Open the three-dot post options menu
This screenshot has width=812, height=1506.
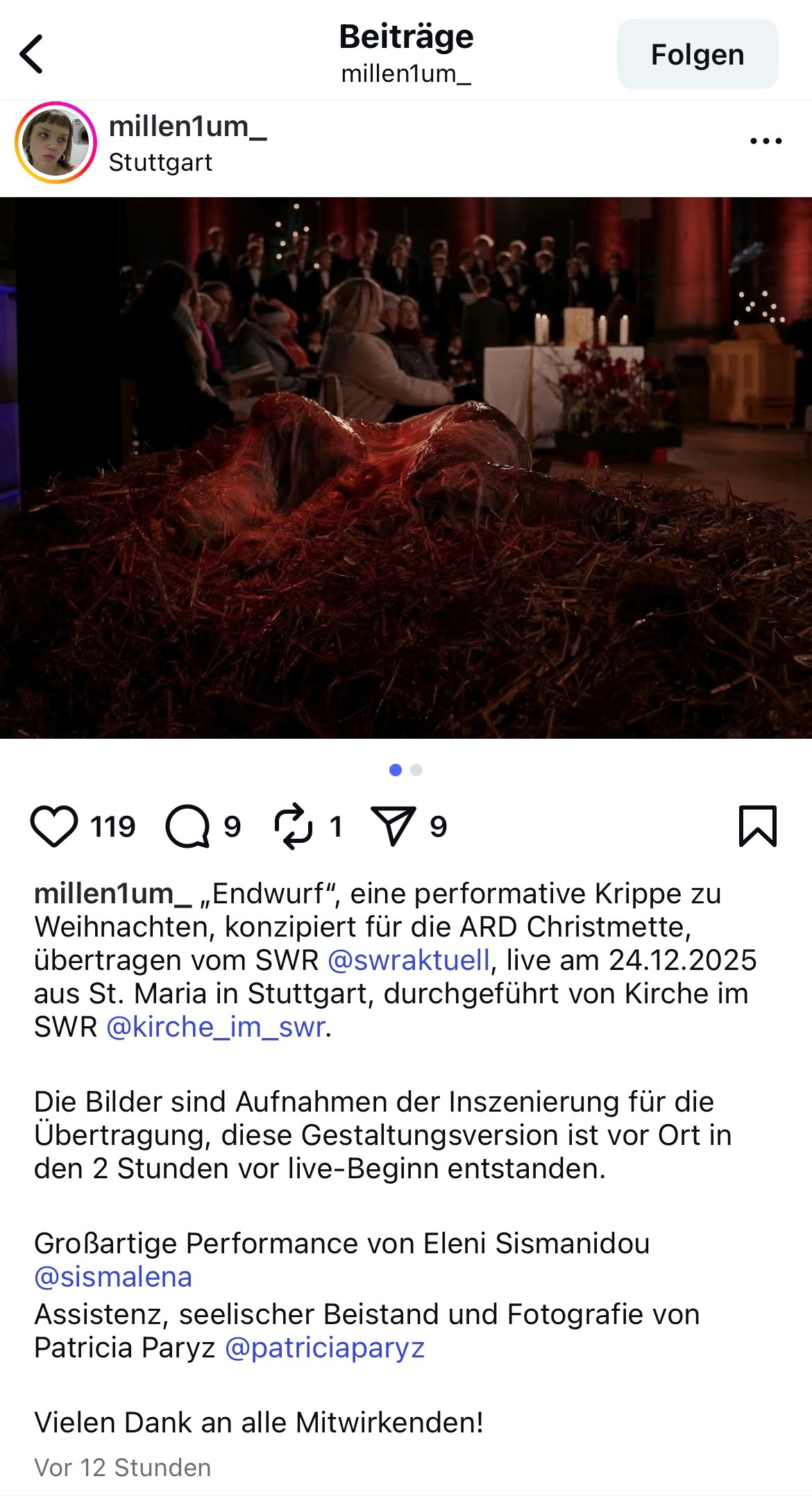[766, 141]
